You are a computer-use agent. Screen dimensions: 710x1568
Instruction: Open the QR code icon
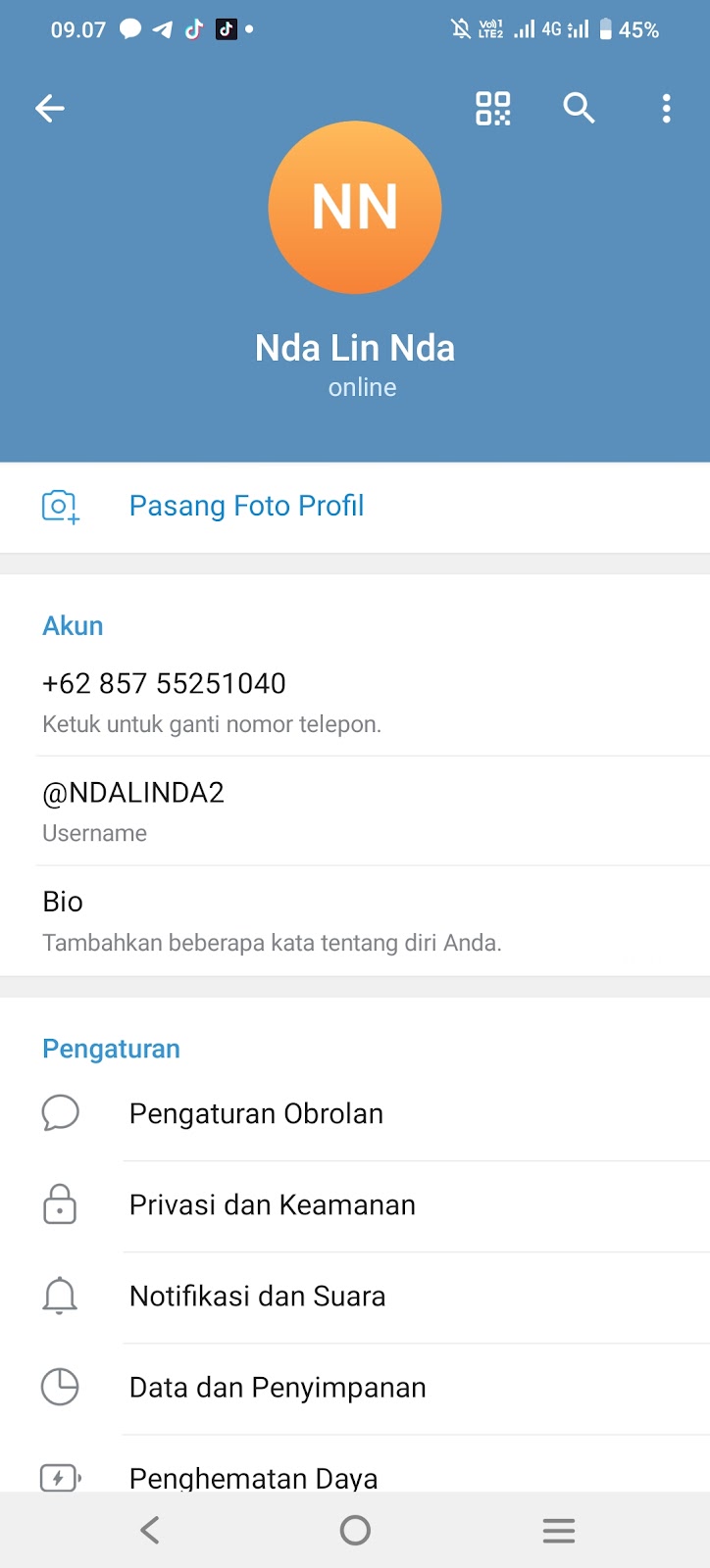[493, 109]
